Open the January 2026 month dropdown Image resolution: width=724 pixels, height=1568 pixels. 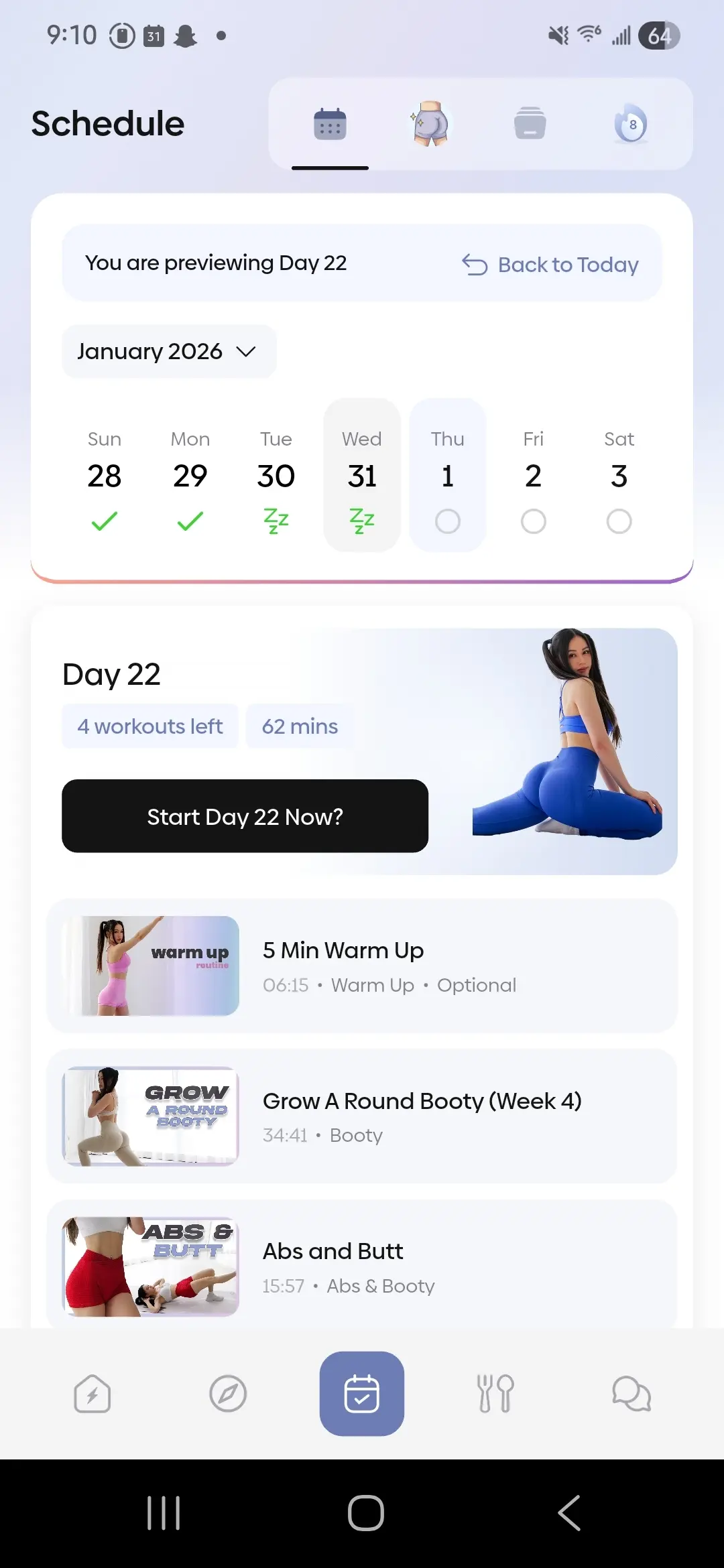click(x=168, y=351)
